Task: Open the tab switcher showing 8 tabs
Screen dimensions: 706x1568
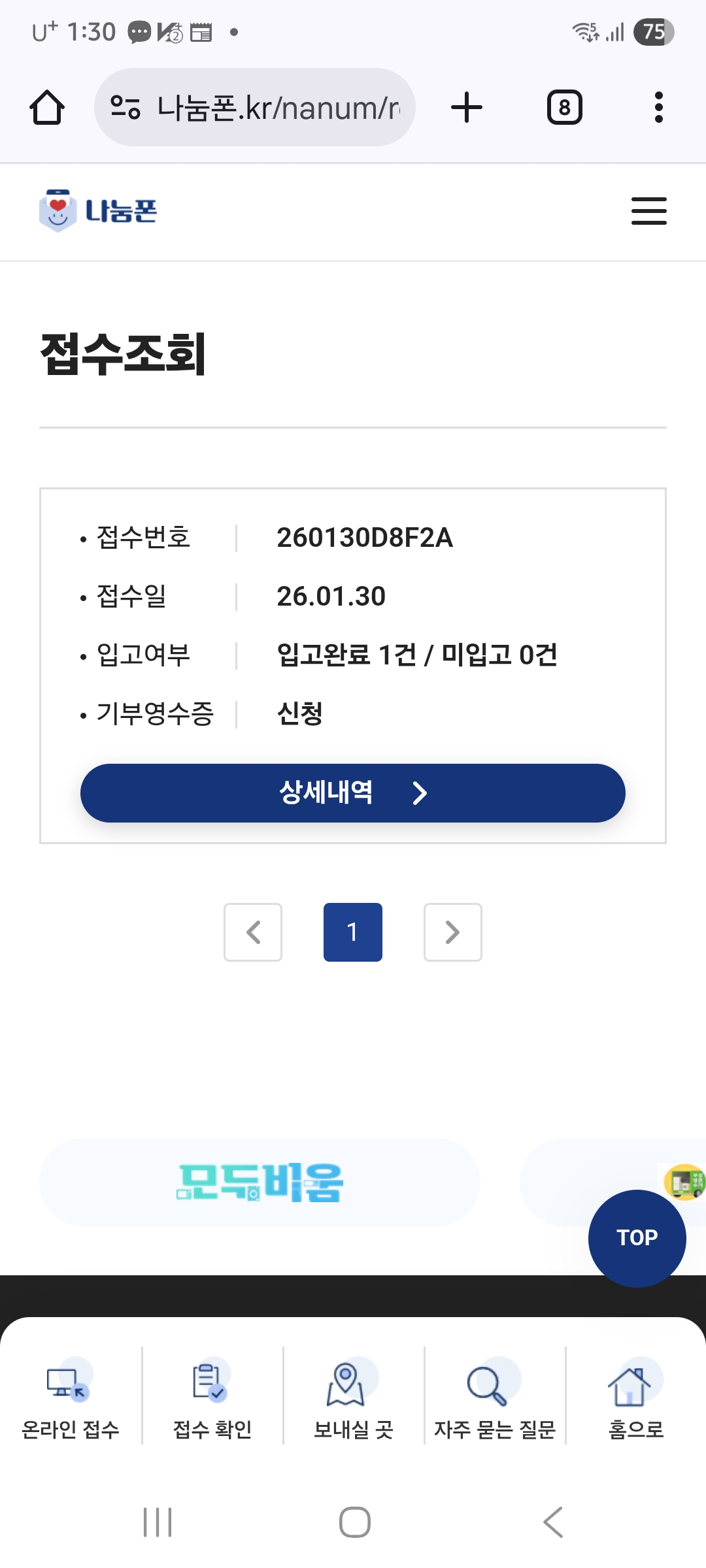Action: (564, 107)
